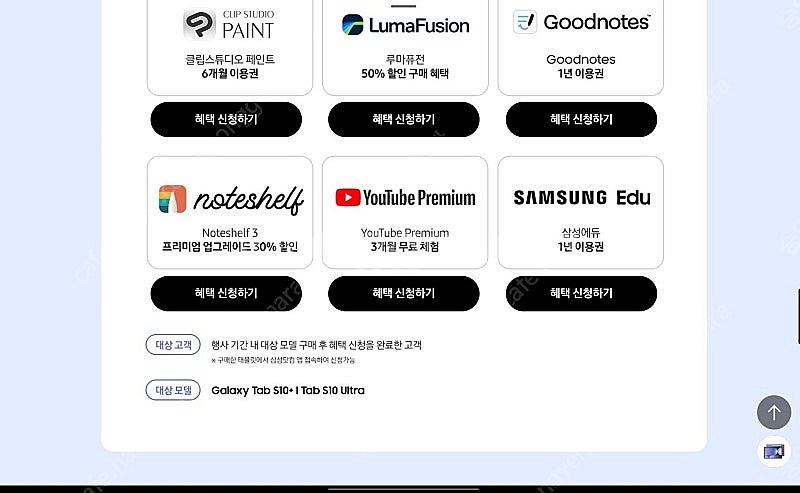Apply for the Noteshelf 3 upgrade discount
800x493 pixels.
pos(226,293)
